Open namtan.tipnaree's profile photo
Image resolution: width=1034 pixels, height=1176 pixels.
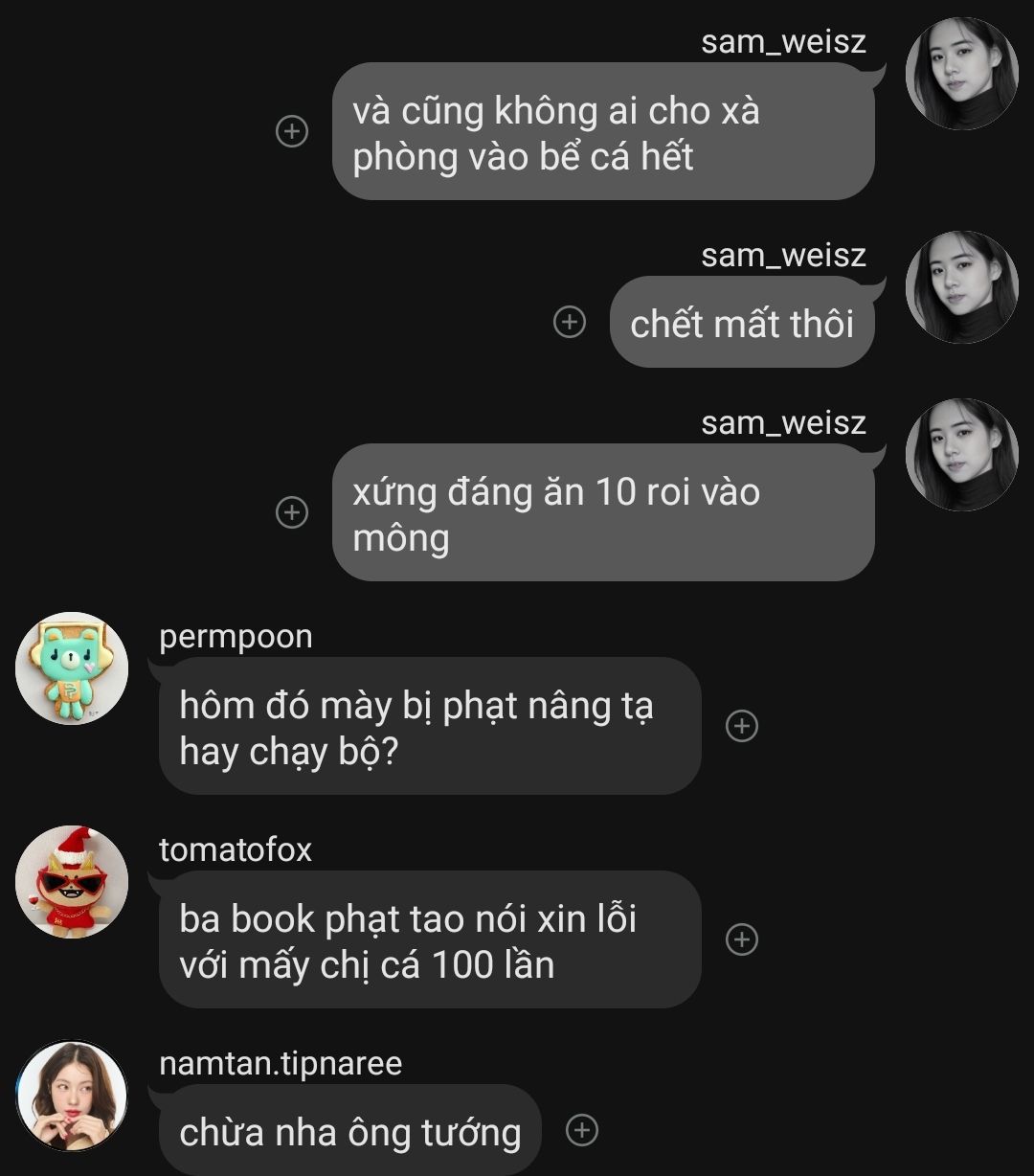pyautogui.click(x=72, y=1096)
